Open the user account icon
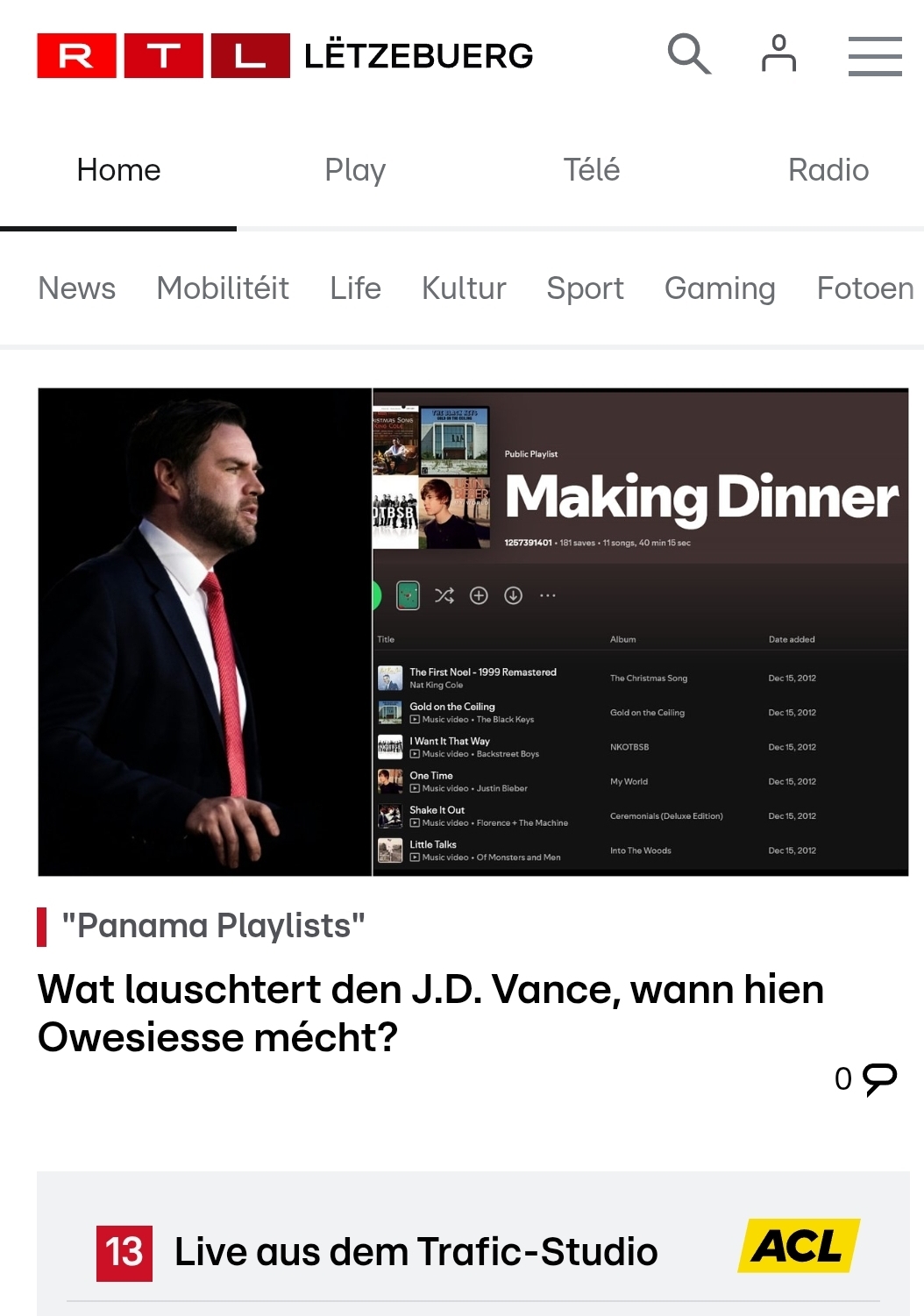924x1316 pixels. pyautogui.click(x=778, y=54)
